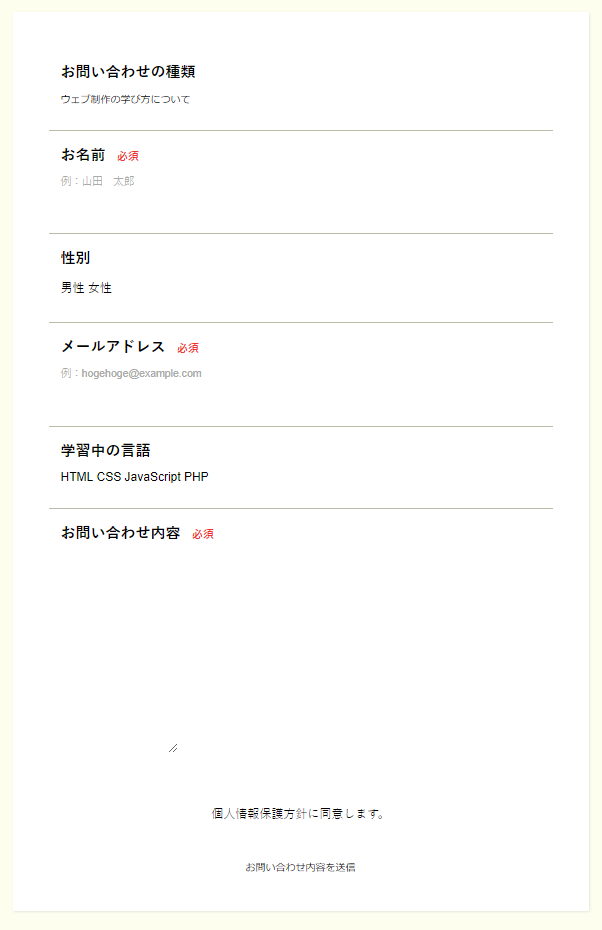
Task: Select 男性 as gender
Action: pos(72,288)
